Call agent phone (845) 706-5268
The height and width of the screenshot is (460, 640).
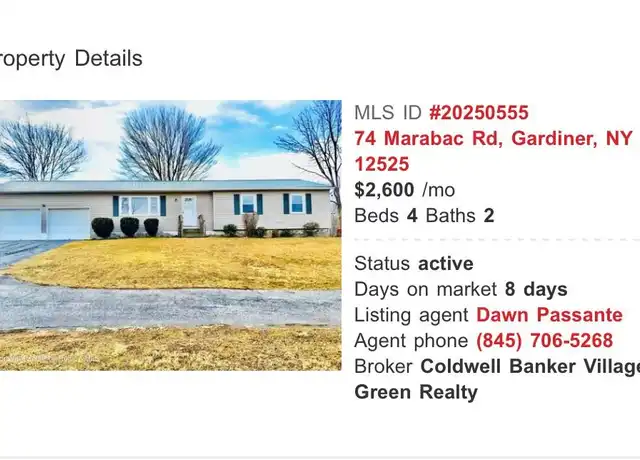coord(544,341)
